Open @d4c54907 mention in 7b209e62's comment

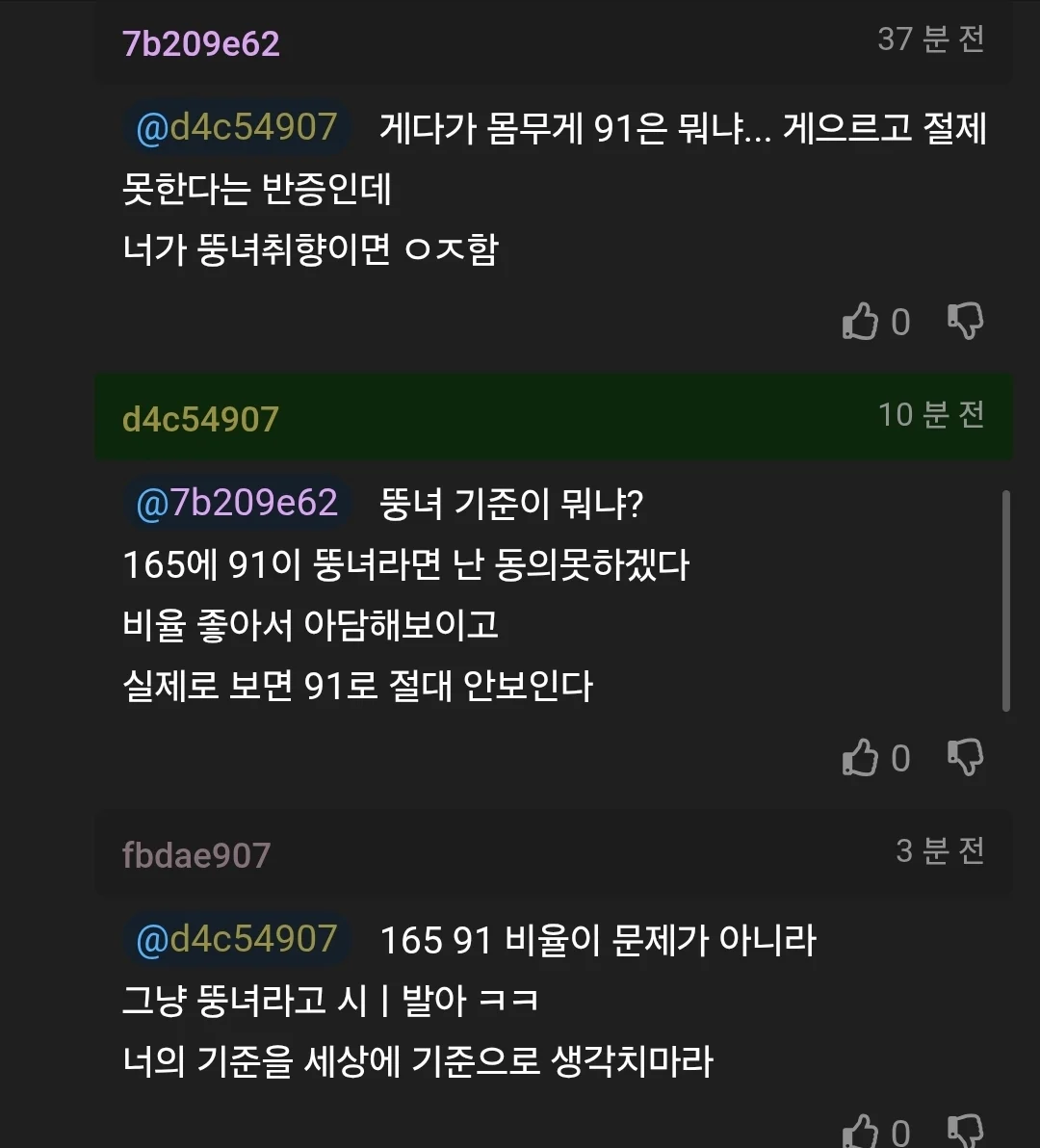tap(237, 128)
